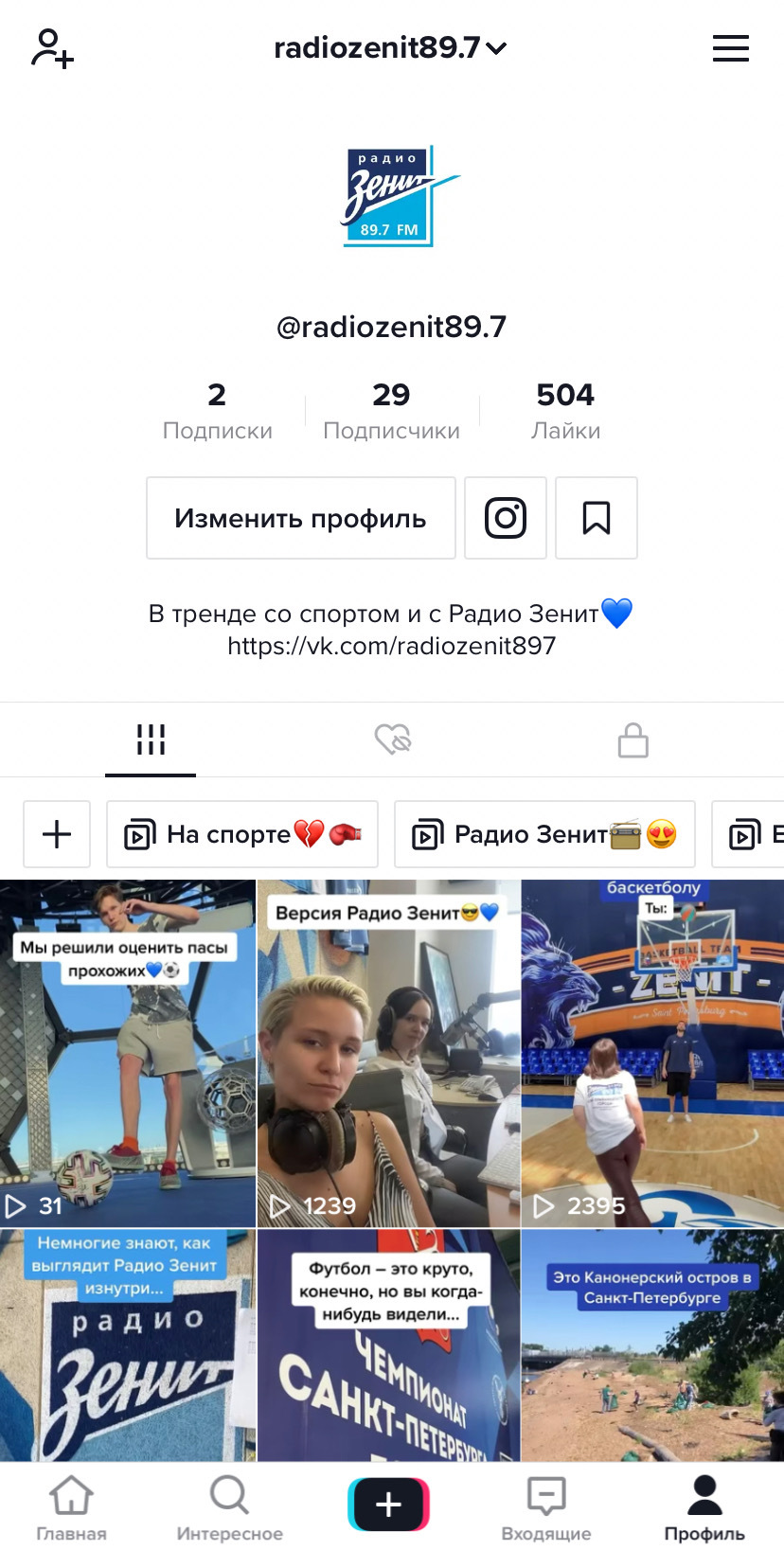This screenshot has height=1568, width=784.
Task: Switch to the private videos lock tab
Action: pos(633,739)
